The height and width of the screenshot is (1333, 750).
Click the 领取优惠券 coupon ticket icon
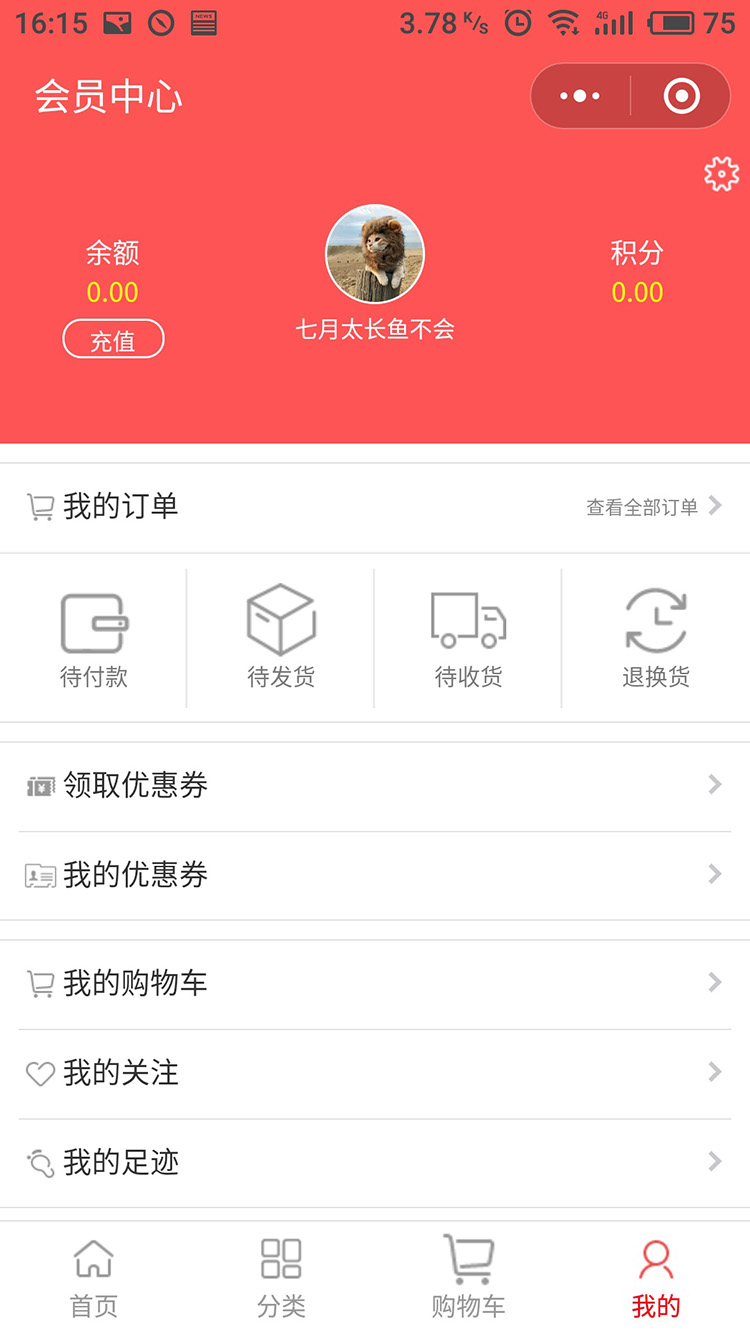pos(40,786)
